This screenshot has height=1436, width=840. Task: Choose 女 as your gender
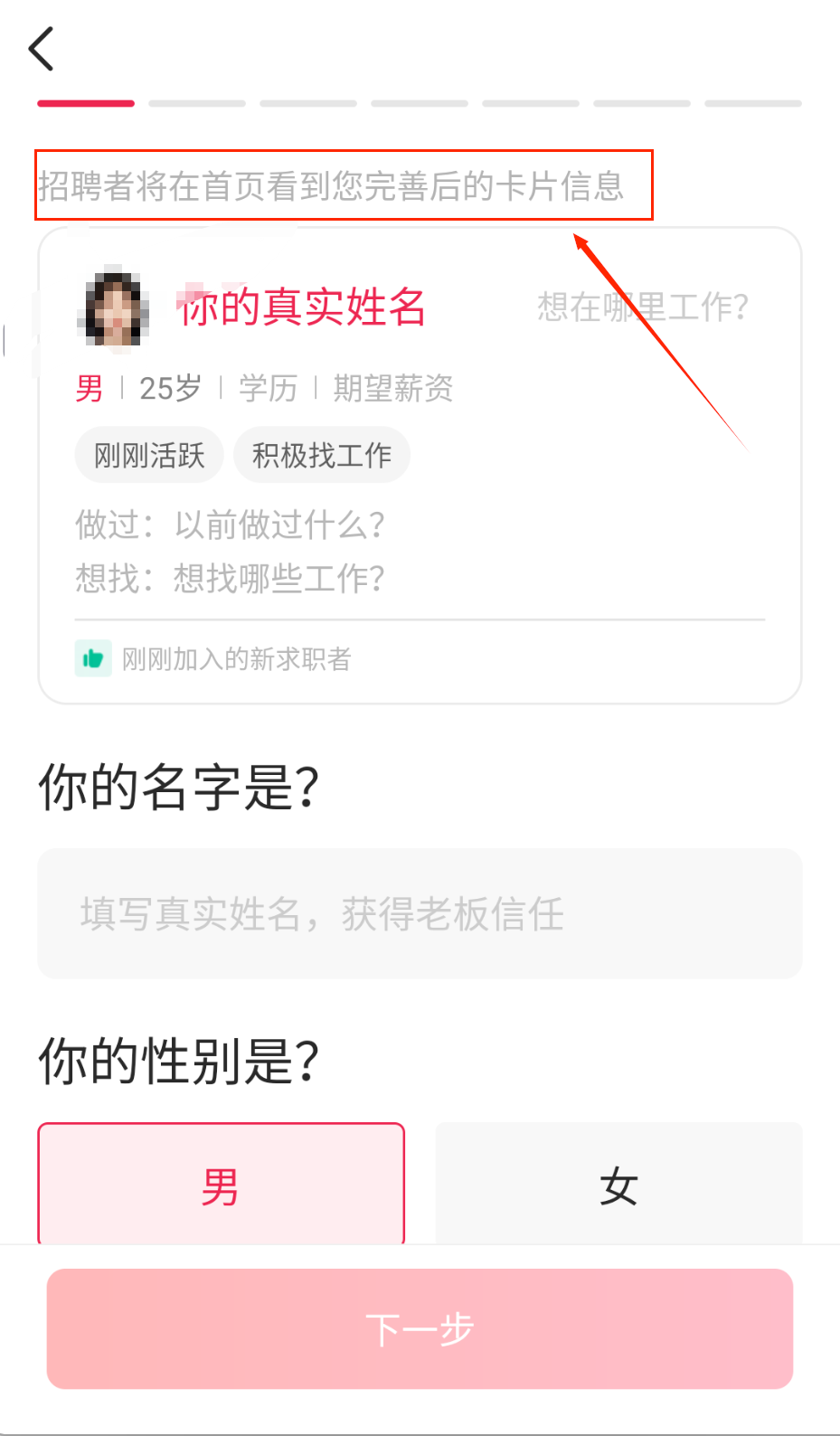pyautogui.click(x=618, y=1185)
